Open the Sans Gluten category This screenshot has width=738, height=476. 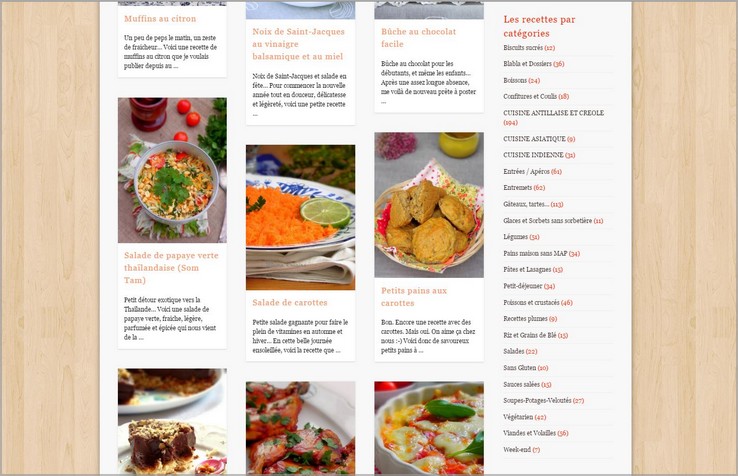[x=520, y=368]
